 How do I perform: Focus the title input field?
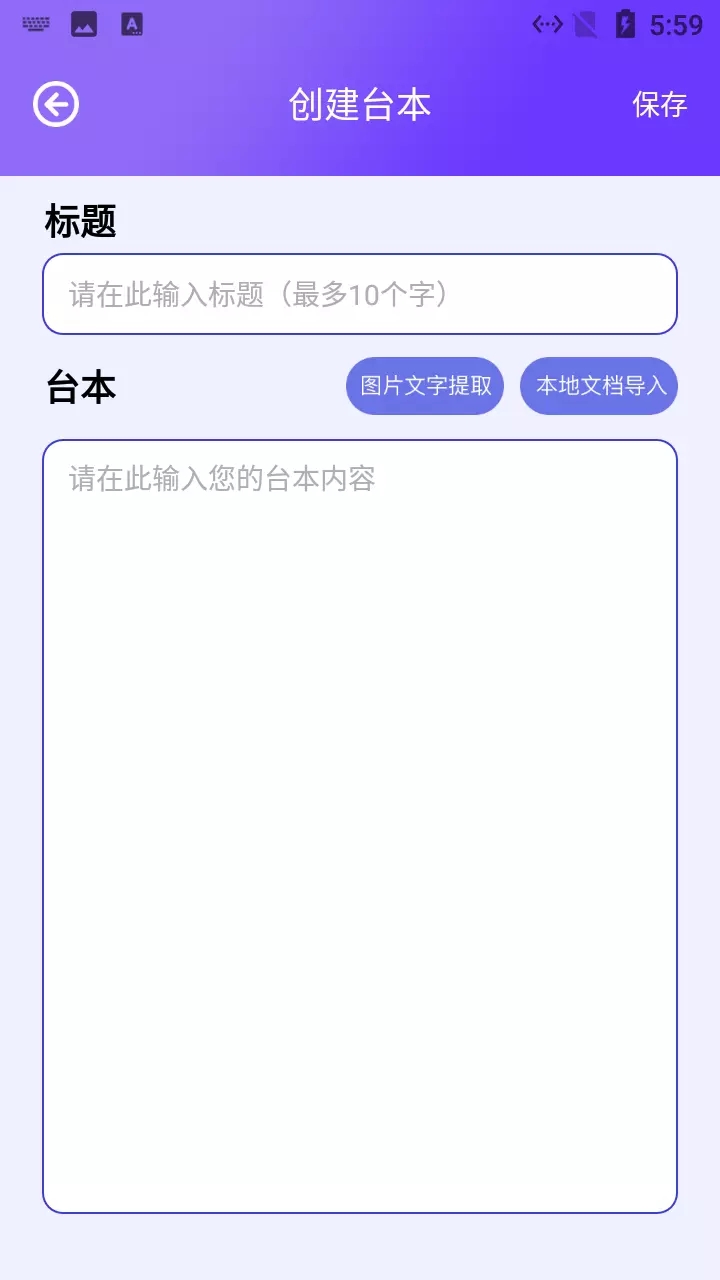coord(360,294)
